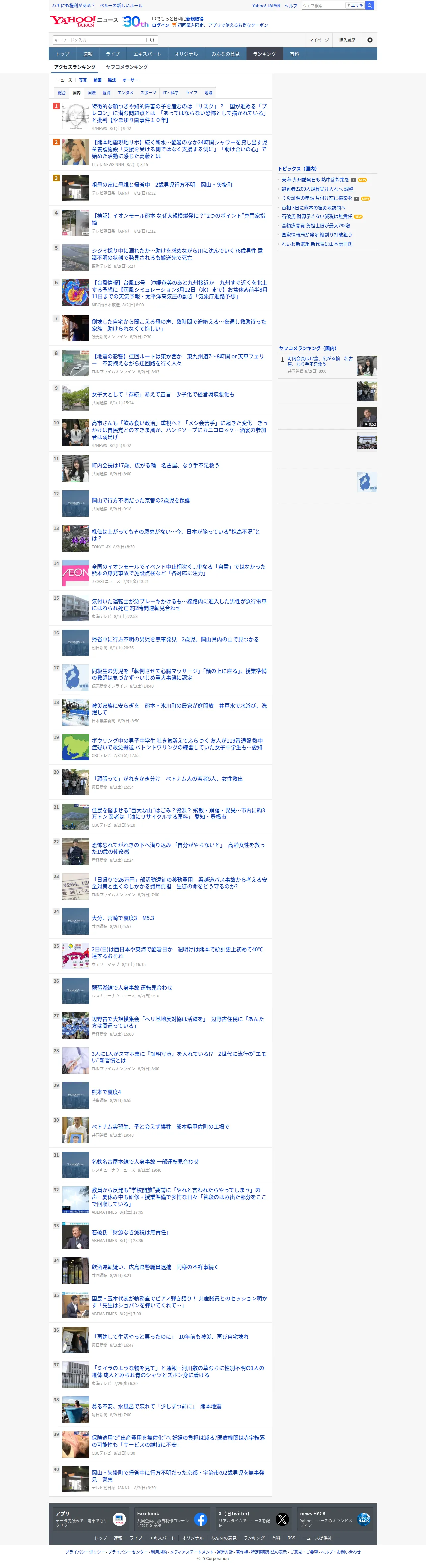426x1568 pixels.
Task: Open rank 6 台風13号 typhoon forecast article
Action: pyautogui.click(x=179, y=289)
